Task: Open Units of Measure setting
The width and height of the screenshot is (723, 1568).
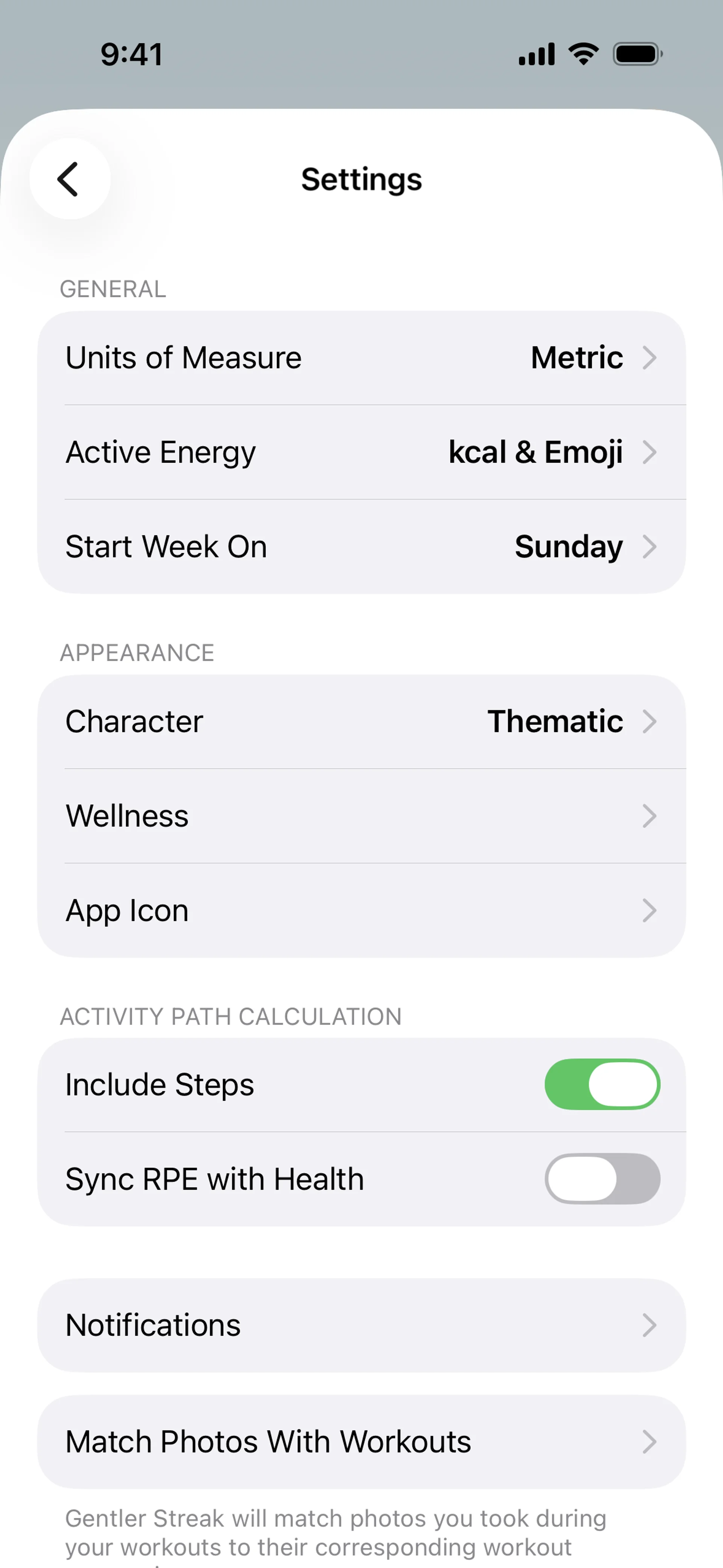Action: (x=361, y=358)
